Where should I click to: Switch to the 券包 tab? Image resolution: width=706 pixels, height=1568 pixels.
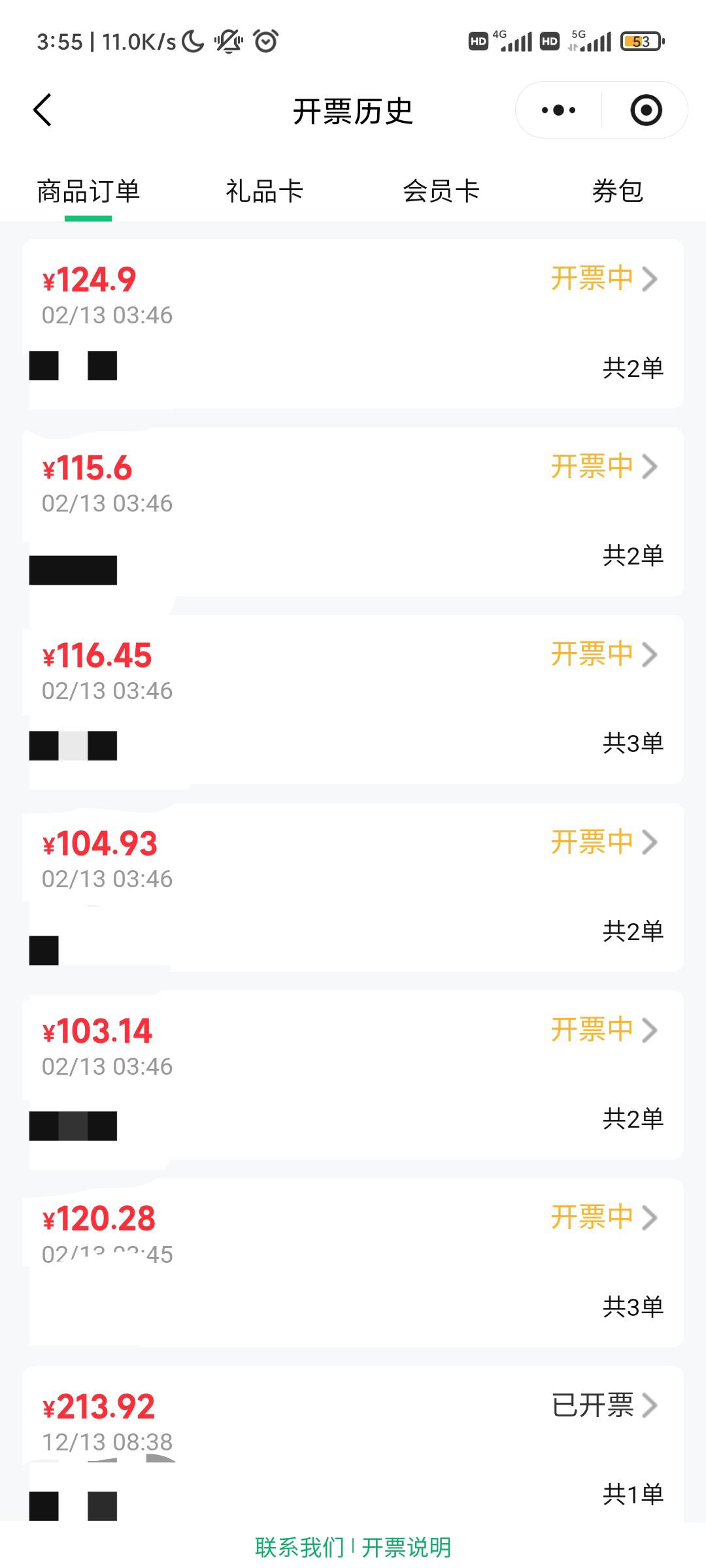tap(617, 191)
